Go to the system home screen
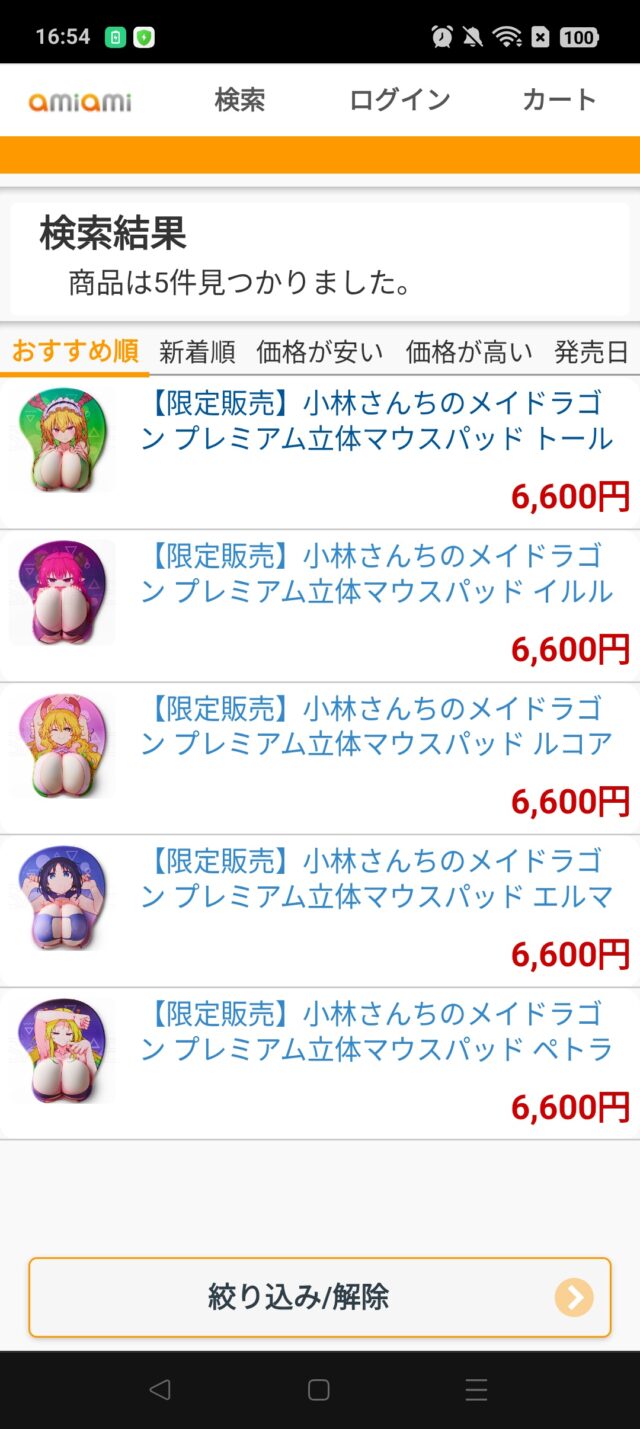Screen dimensions: 640x1429 [x=319, y=1389]
